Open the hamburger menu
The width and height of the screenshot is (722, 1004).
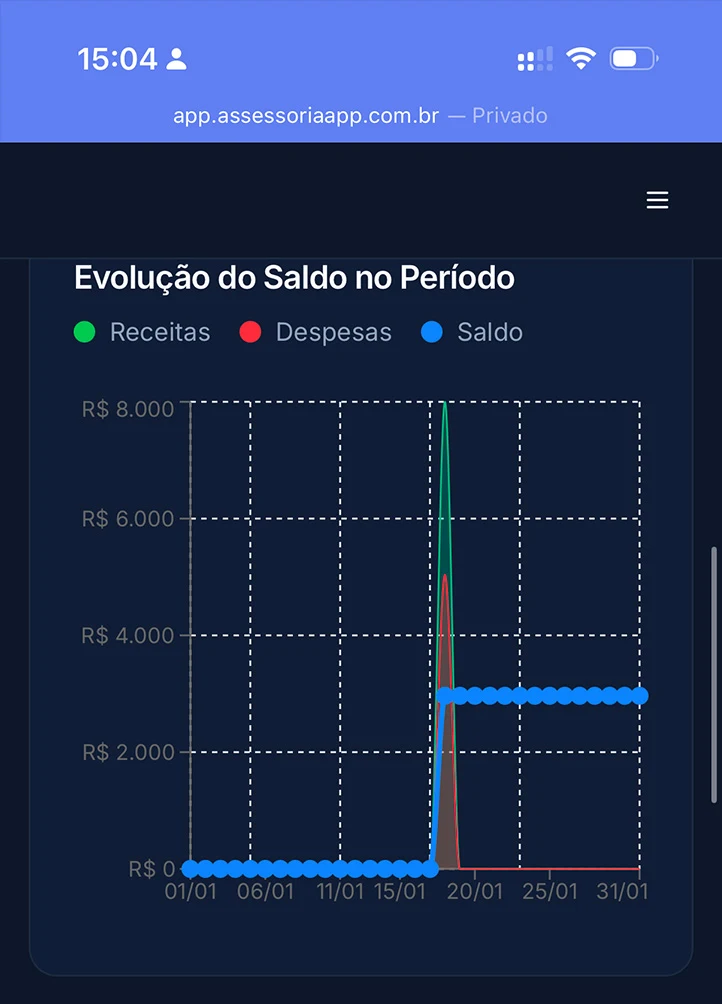point(657,201)
